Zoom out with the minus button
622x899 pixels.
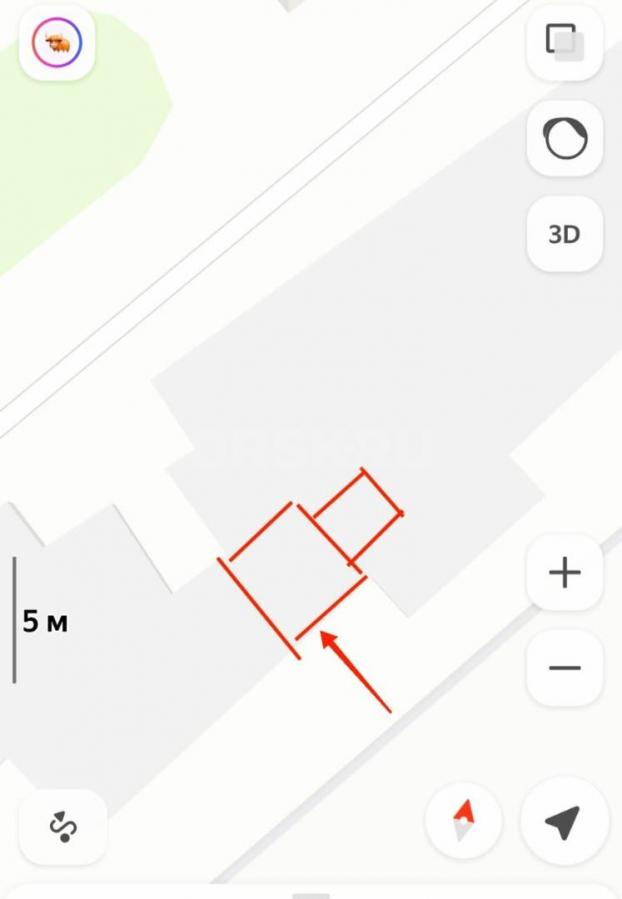tap(564, 668)
